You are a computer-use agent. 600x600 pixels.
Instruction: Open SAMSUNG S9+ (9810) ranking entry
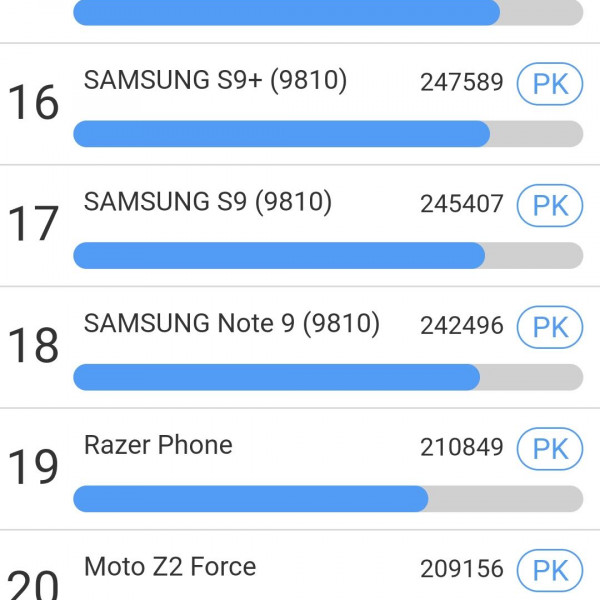tap(215, 82)
